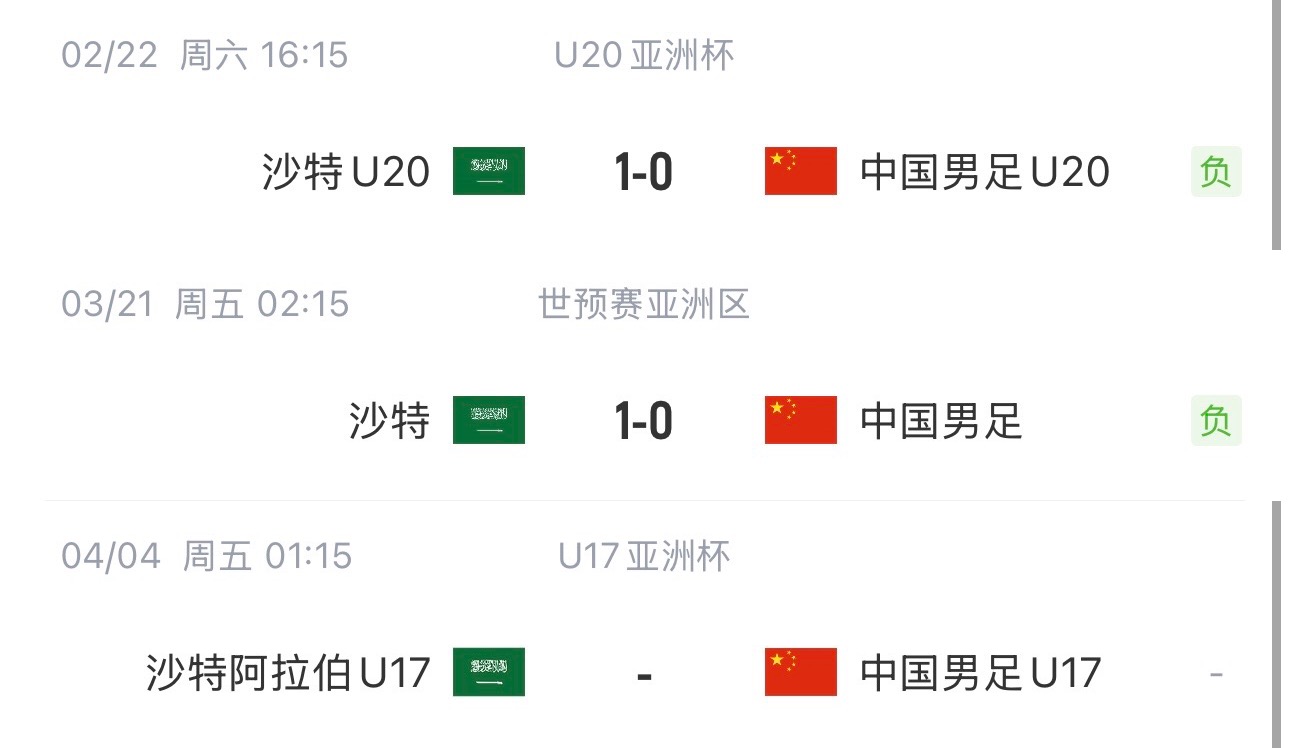Open the 03/21 World Cup qualifier match
Image resolution: width=1290 pixels, height=748 pixels.
[643, 421]
